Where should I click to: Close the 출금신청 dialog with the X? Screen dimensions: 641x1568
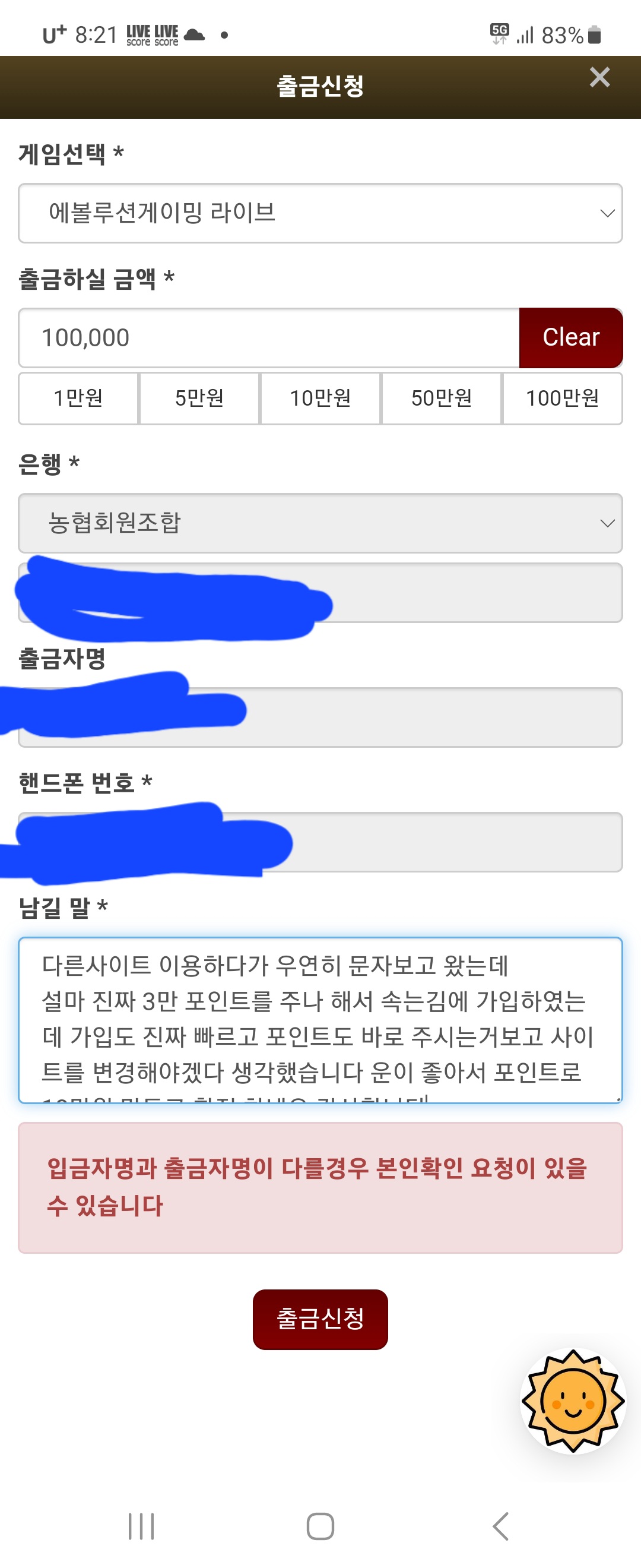599,77
